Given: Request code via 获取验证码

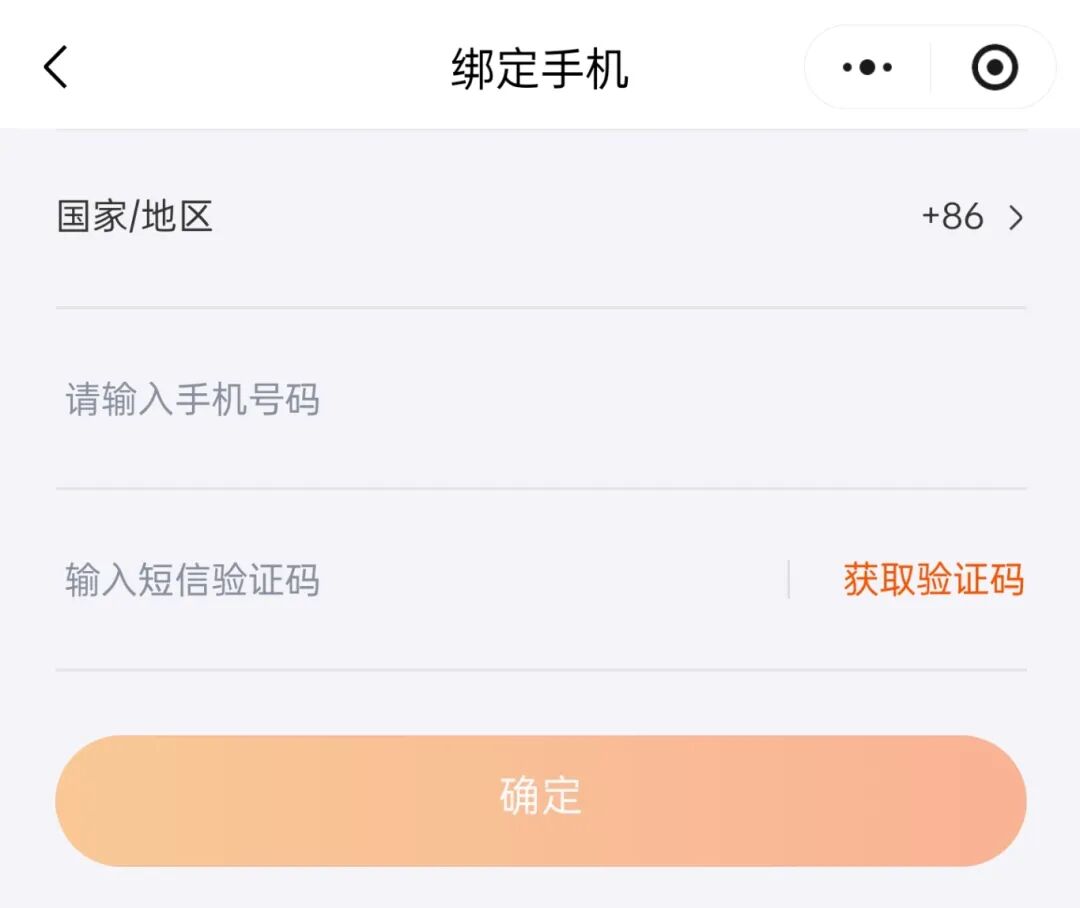Looking at the screenshot, I should 933,580.
